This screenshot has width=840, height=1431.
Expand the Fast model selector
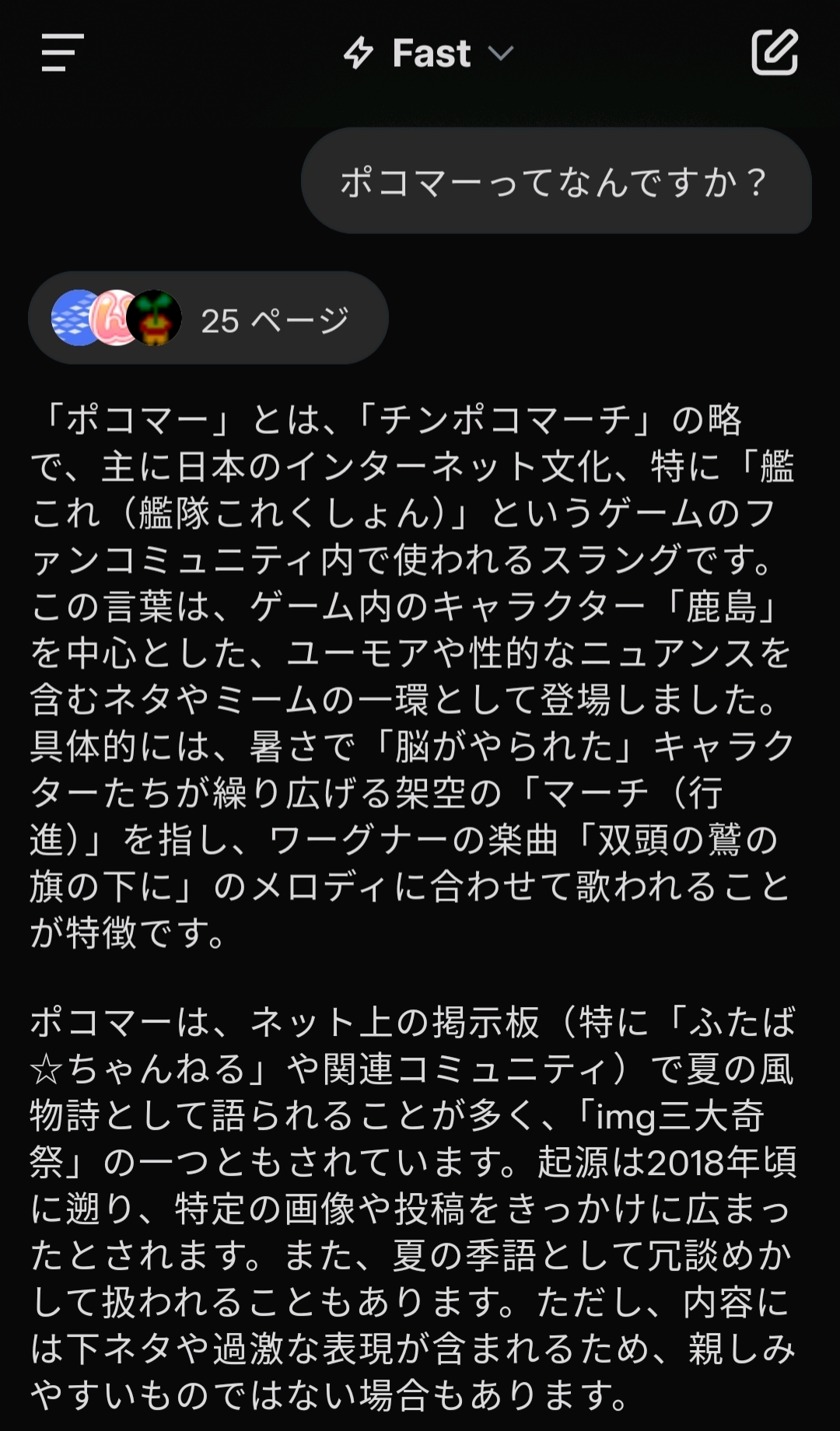[x=429, y=53]
